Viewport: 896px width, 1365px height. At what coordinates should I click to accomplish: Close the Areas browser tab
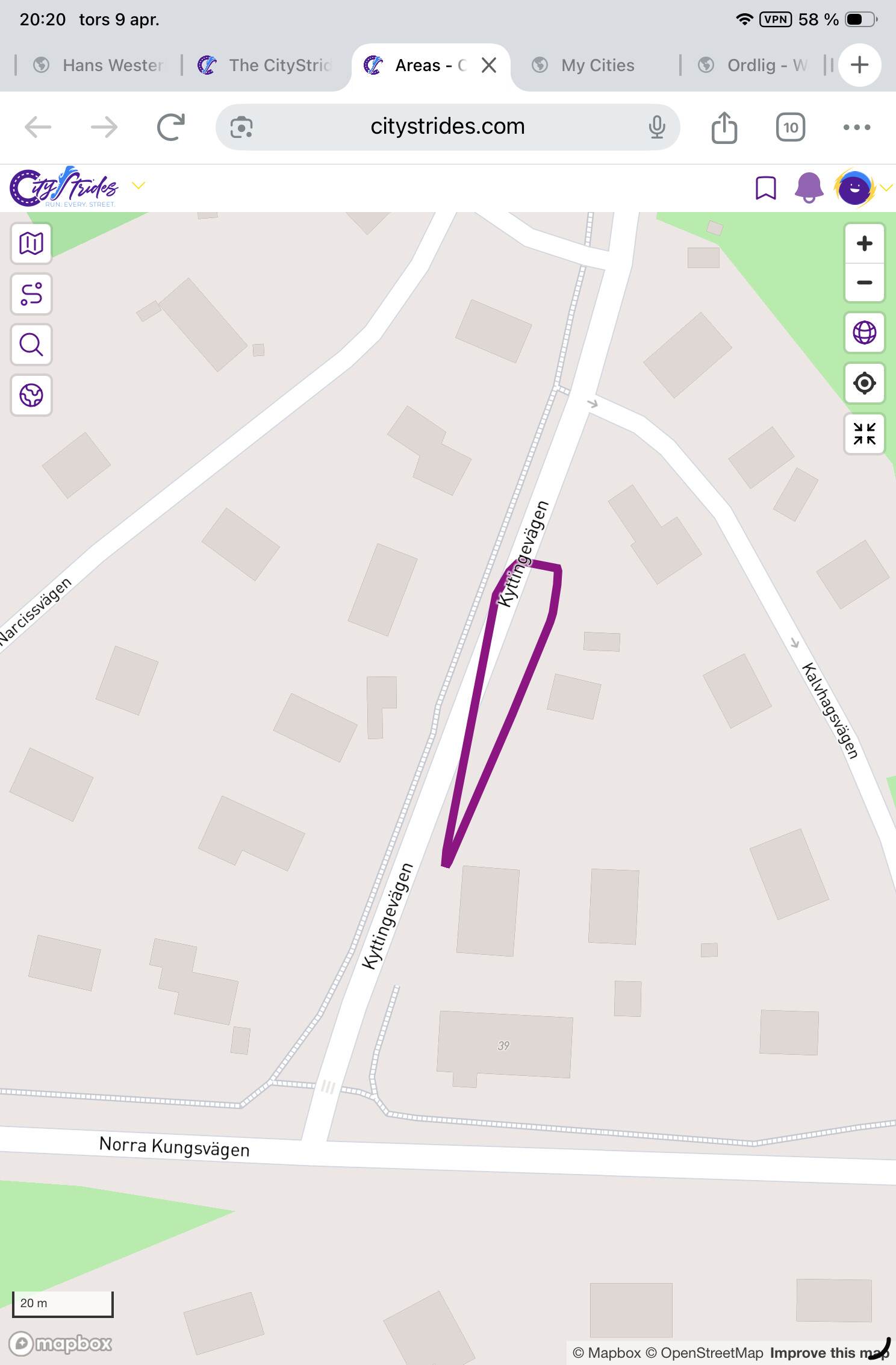tap(489, 65)
